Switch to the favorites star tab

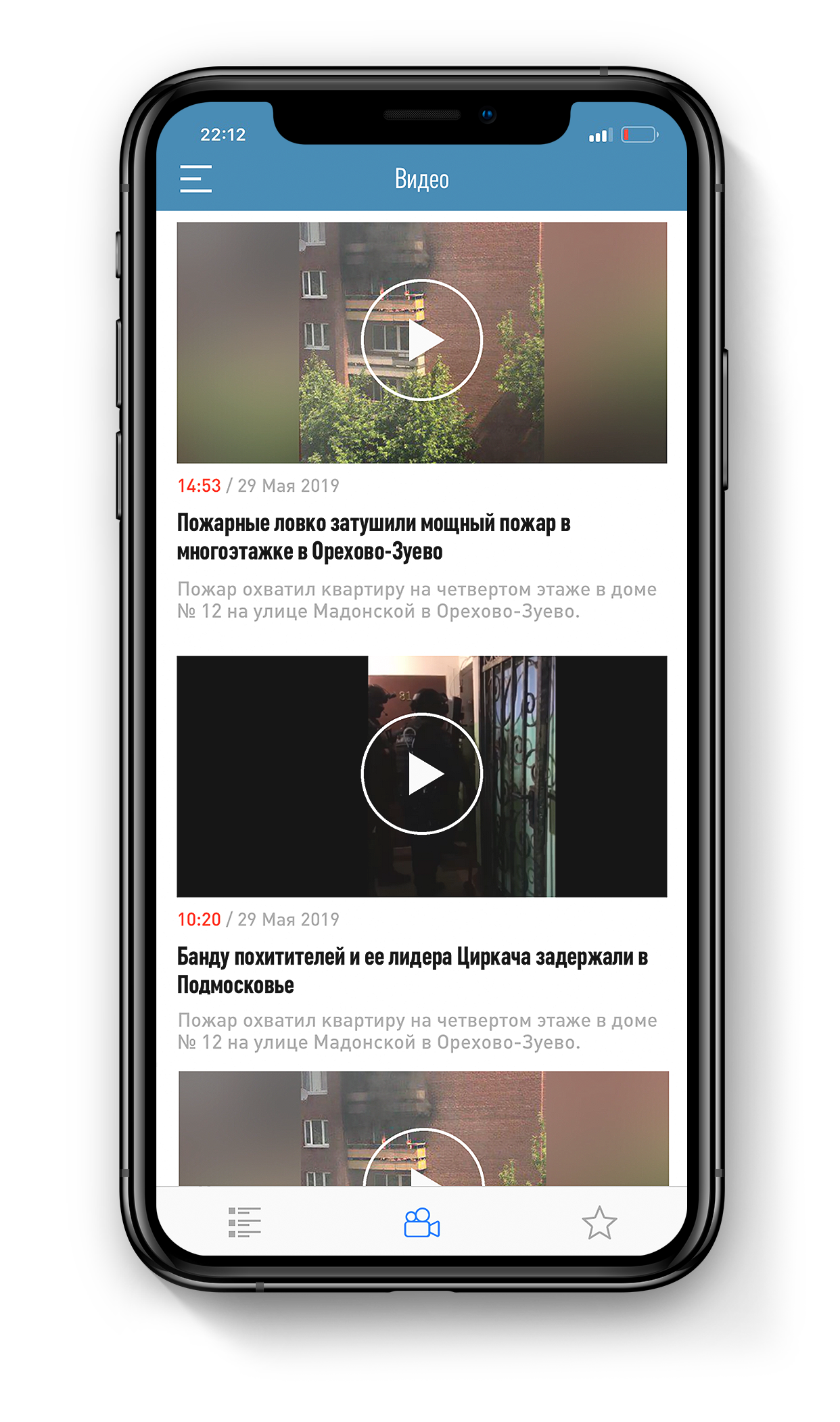pyautogui.click(x=599, y=1222)
